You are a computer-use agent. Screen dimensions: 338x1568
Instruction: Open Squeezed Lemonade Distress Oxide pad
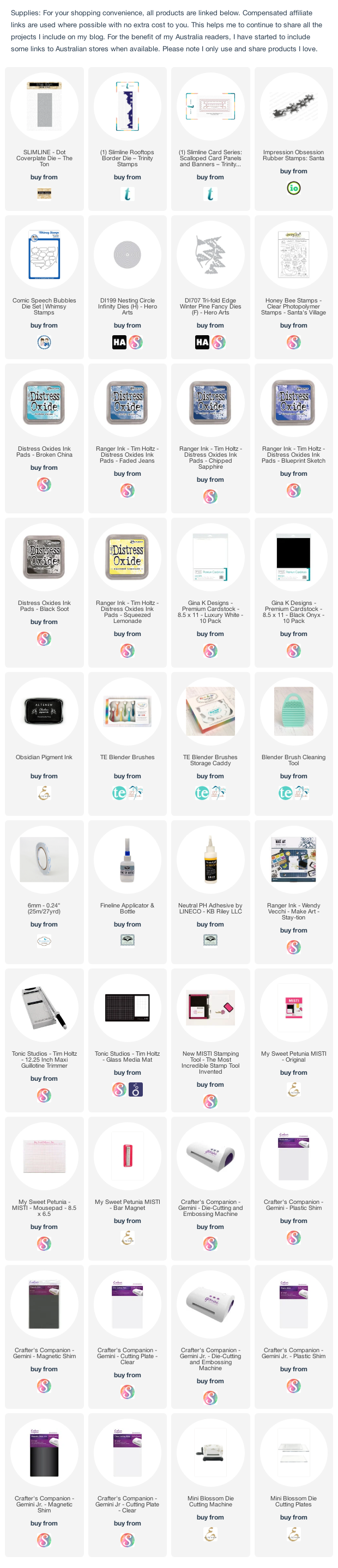(127, 558)
